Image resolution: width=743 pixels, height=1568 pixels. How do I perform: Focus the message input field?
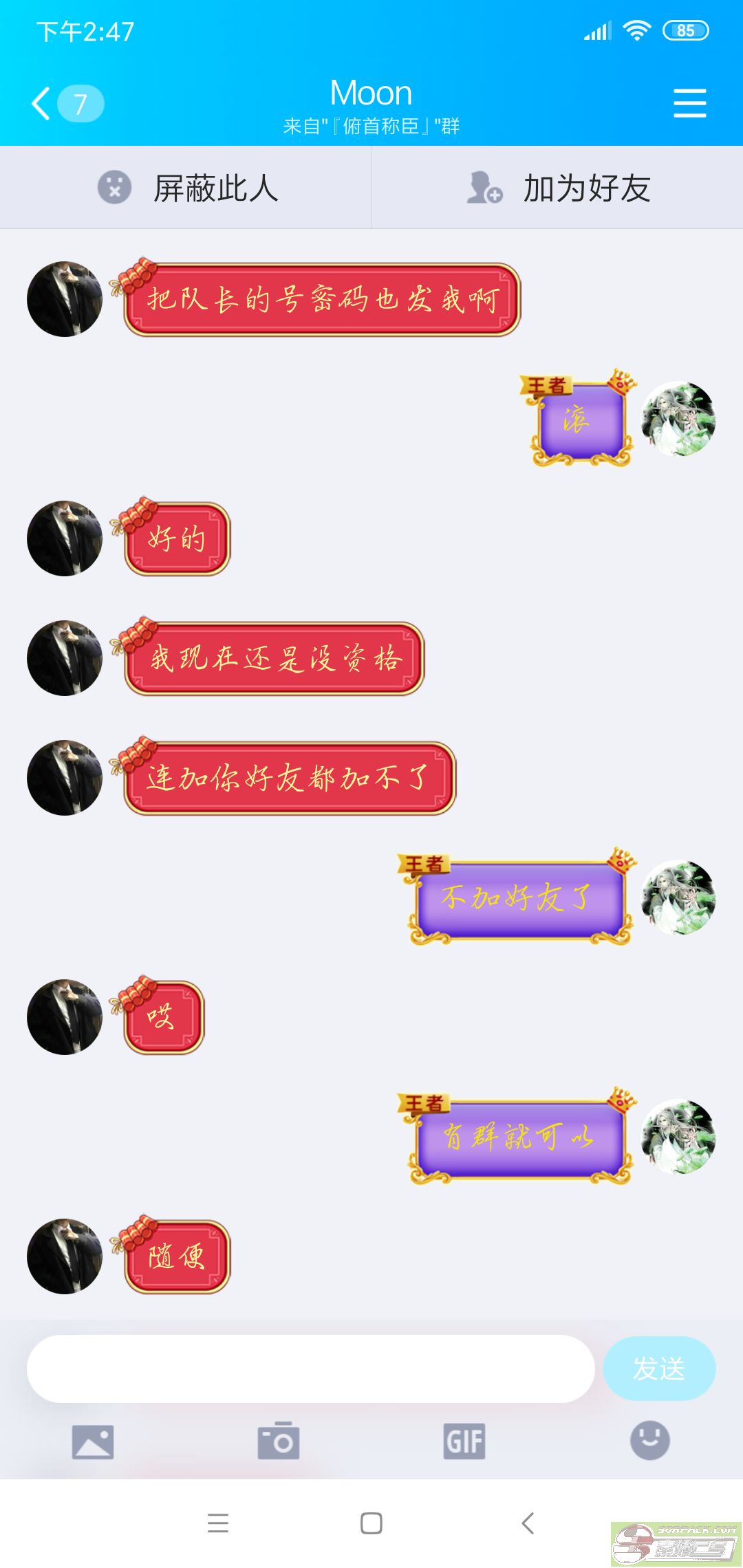coord(310,1369)
